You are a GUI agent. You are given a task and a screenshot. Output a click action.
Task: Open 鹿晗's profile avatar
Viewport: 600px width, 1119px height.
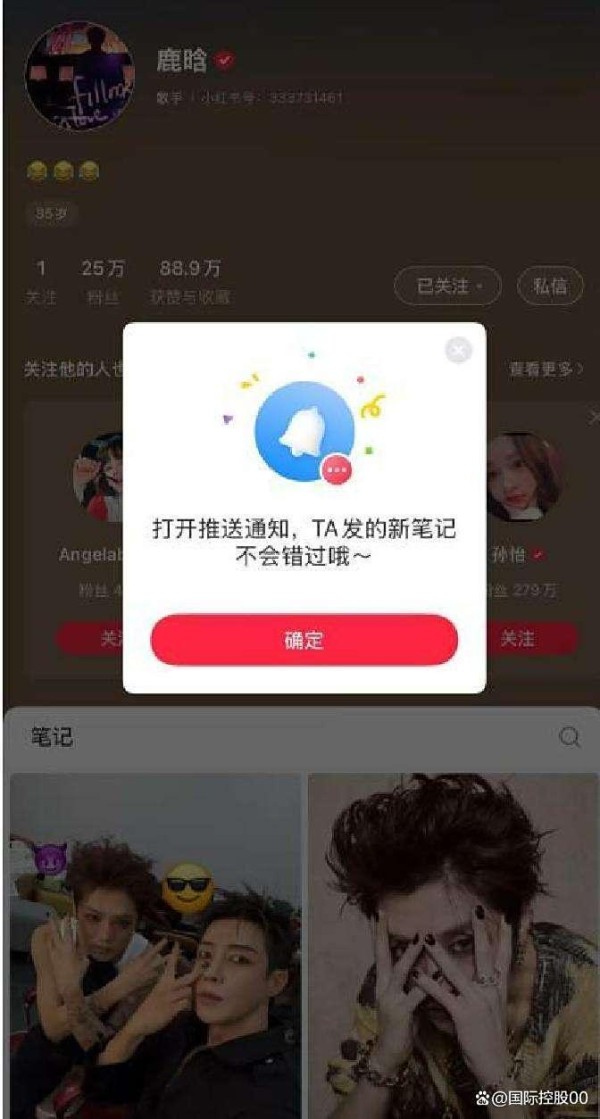pyautogui.click(x=79, y=76)
